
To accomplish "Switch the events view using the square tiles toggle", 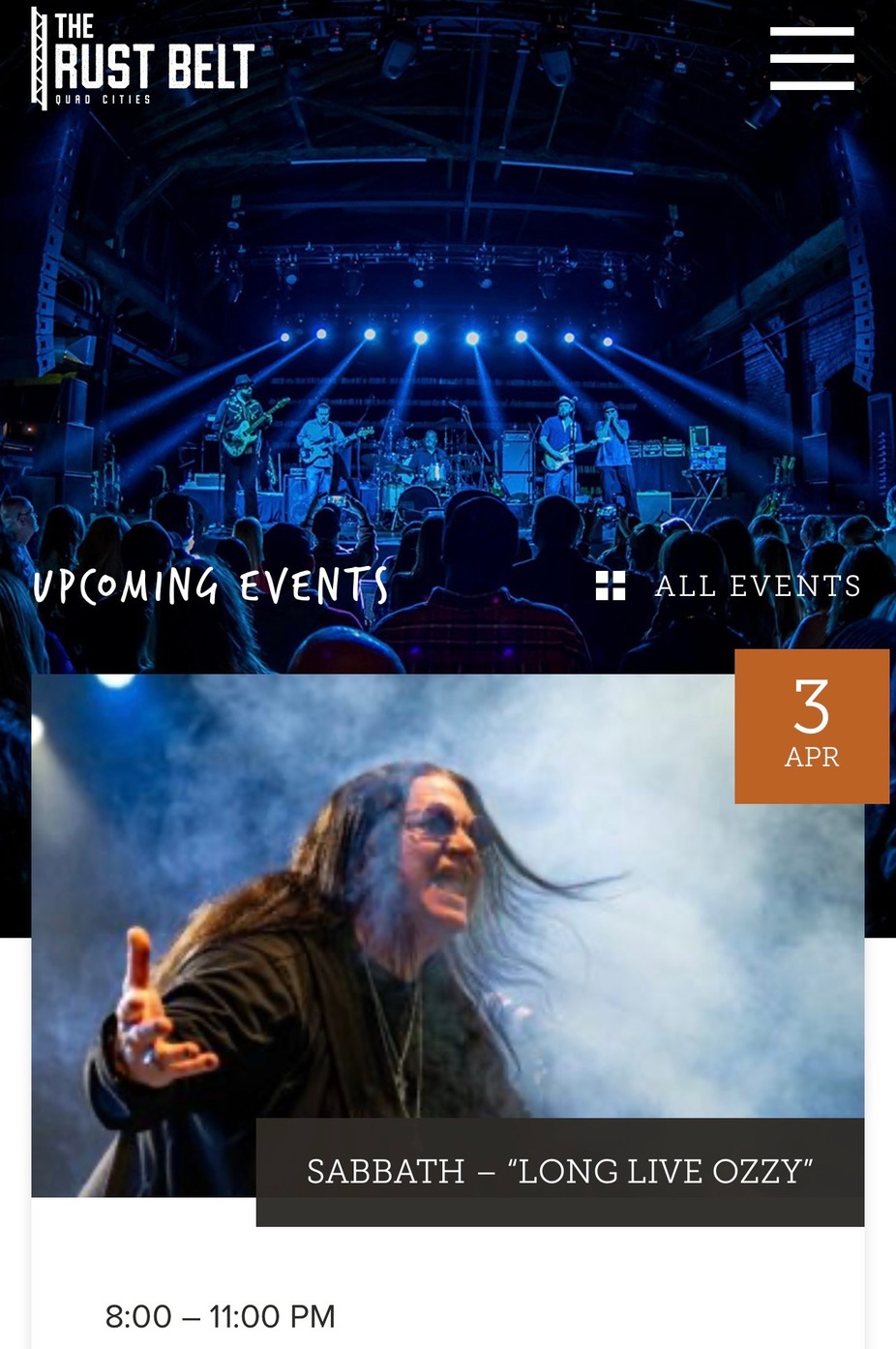I will (x=611, y=586).
